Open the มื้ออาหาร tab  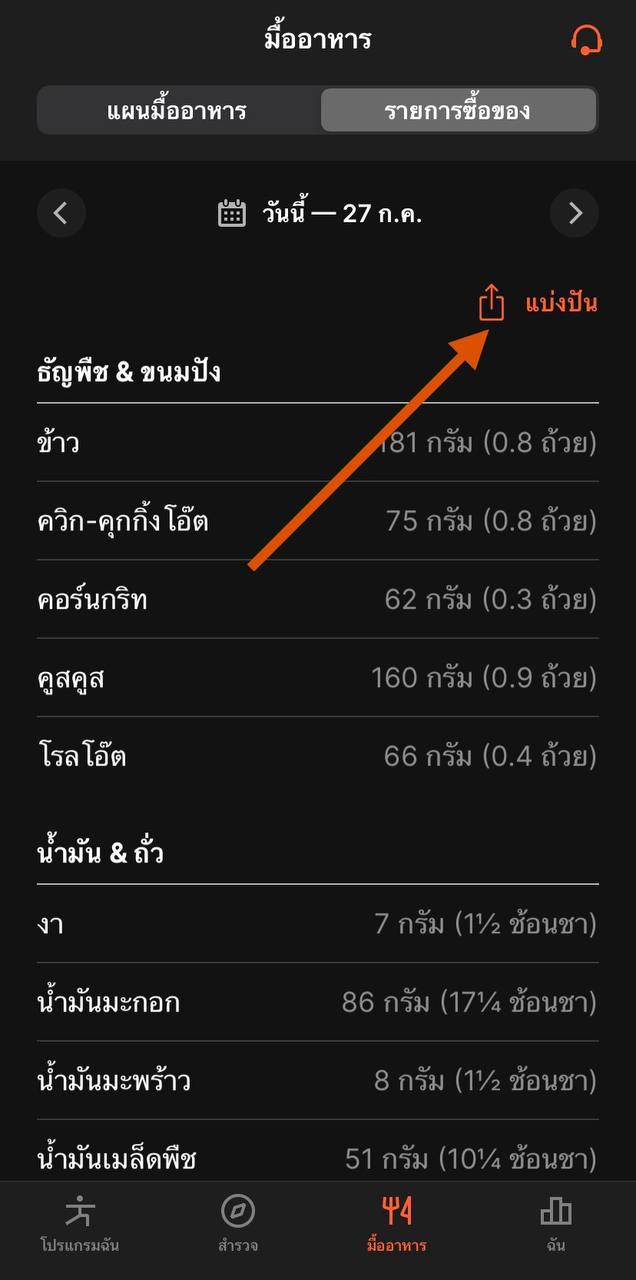397,1224
